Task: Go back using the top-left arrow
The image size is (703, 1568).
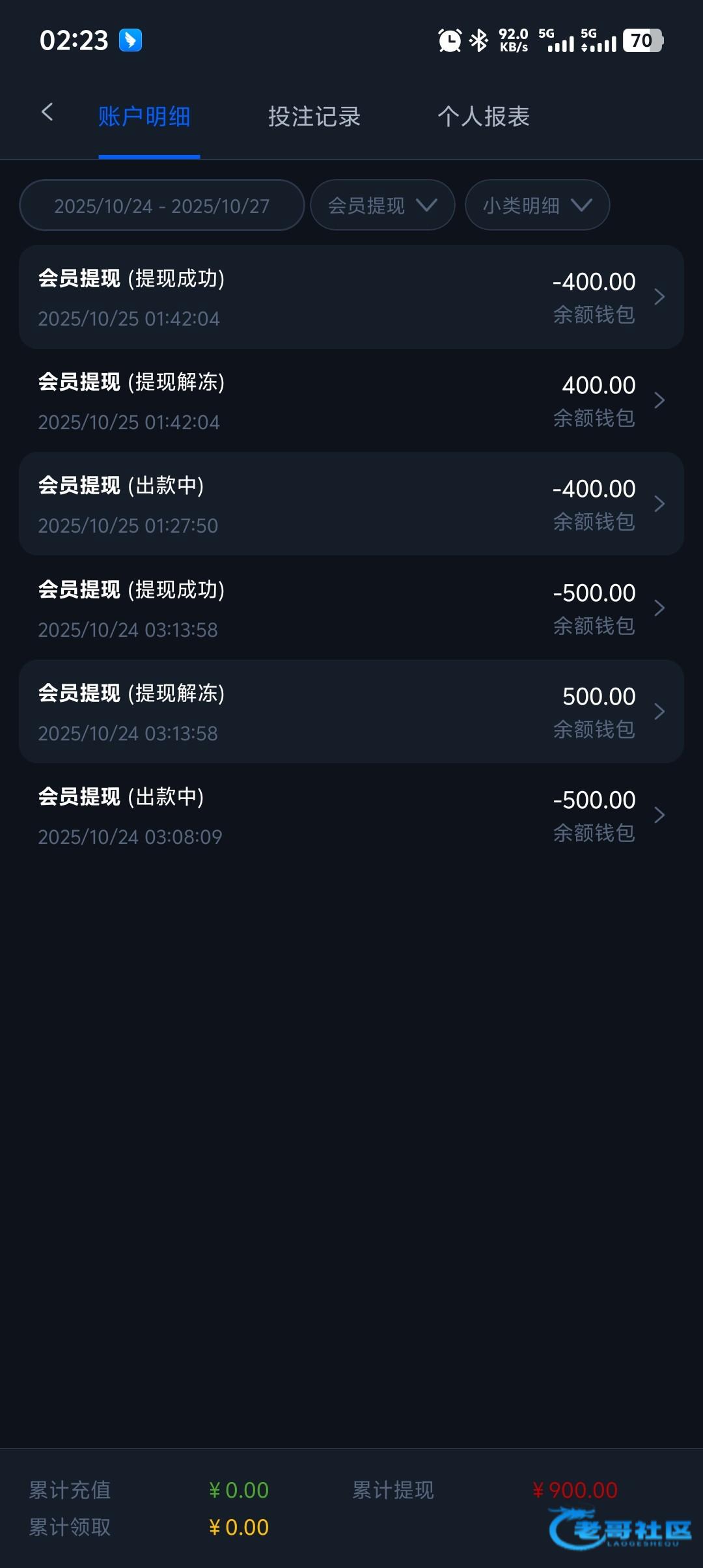Action: 47,113
